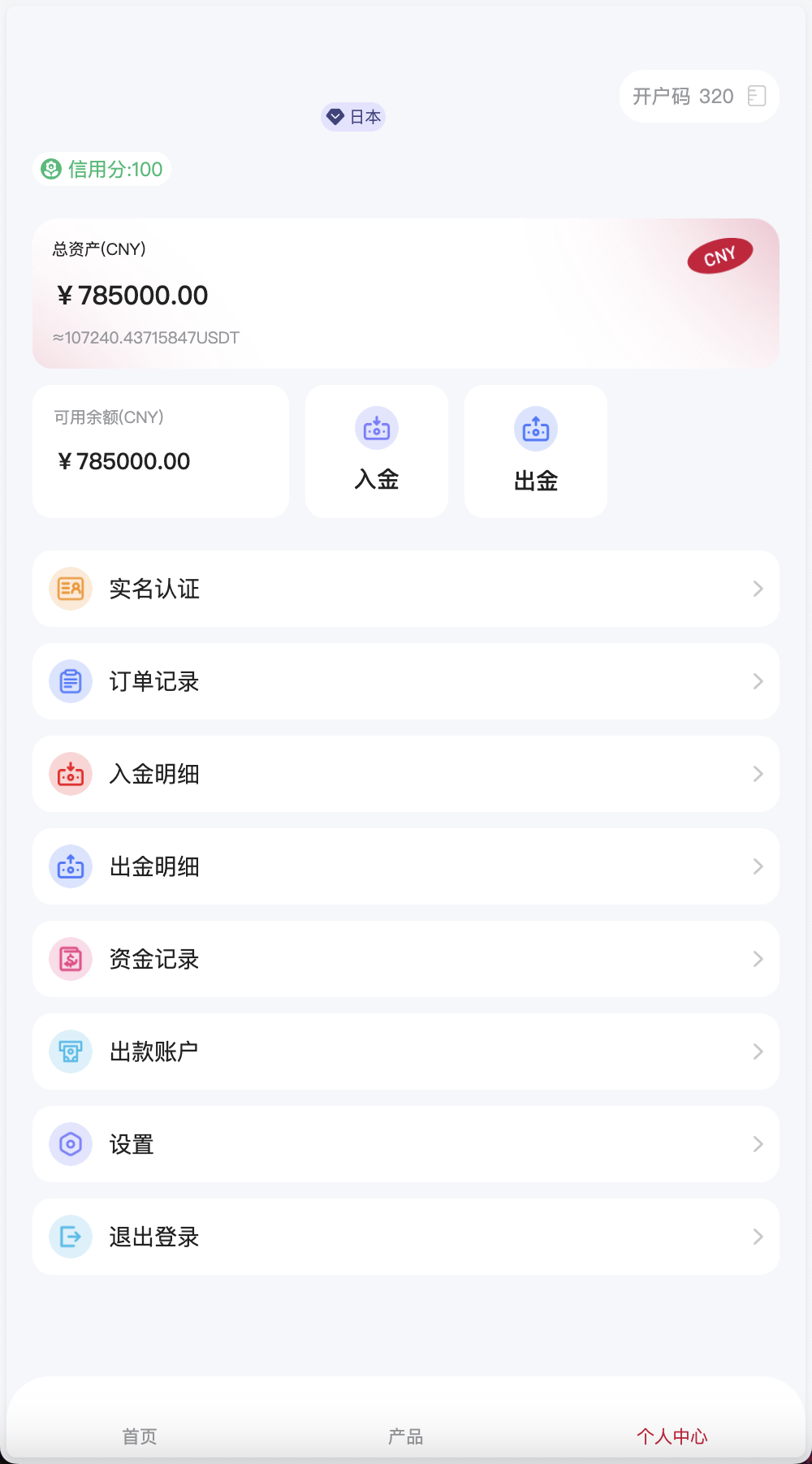Screen dimensions: 812x1464
Task: Switch to the 首页 tab
Action: tap(140, 1436)
